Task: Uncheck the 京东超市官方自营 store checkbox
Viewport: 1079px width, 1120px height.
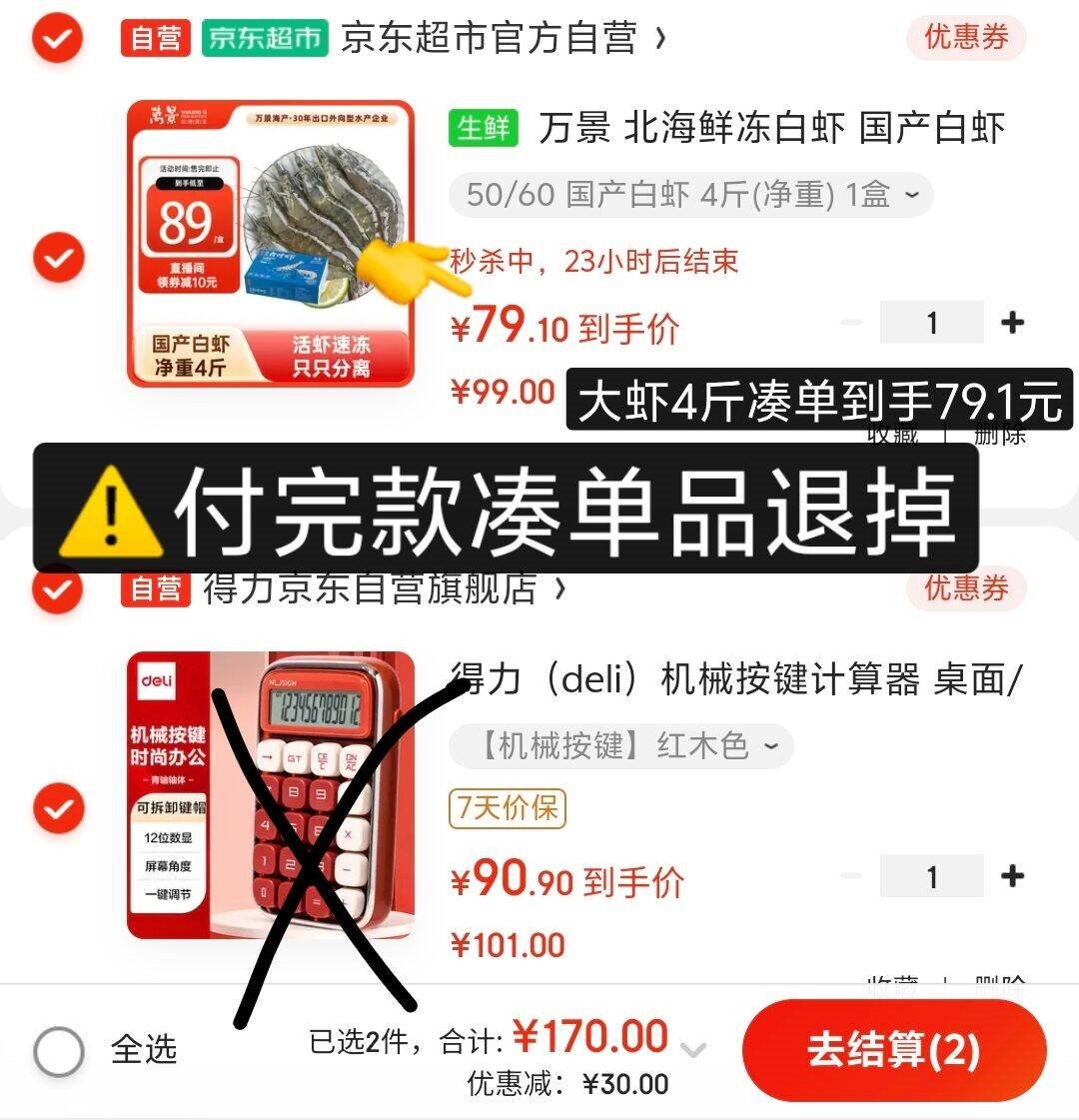Action: pyautogui.click(x=57, y=39)
